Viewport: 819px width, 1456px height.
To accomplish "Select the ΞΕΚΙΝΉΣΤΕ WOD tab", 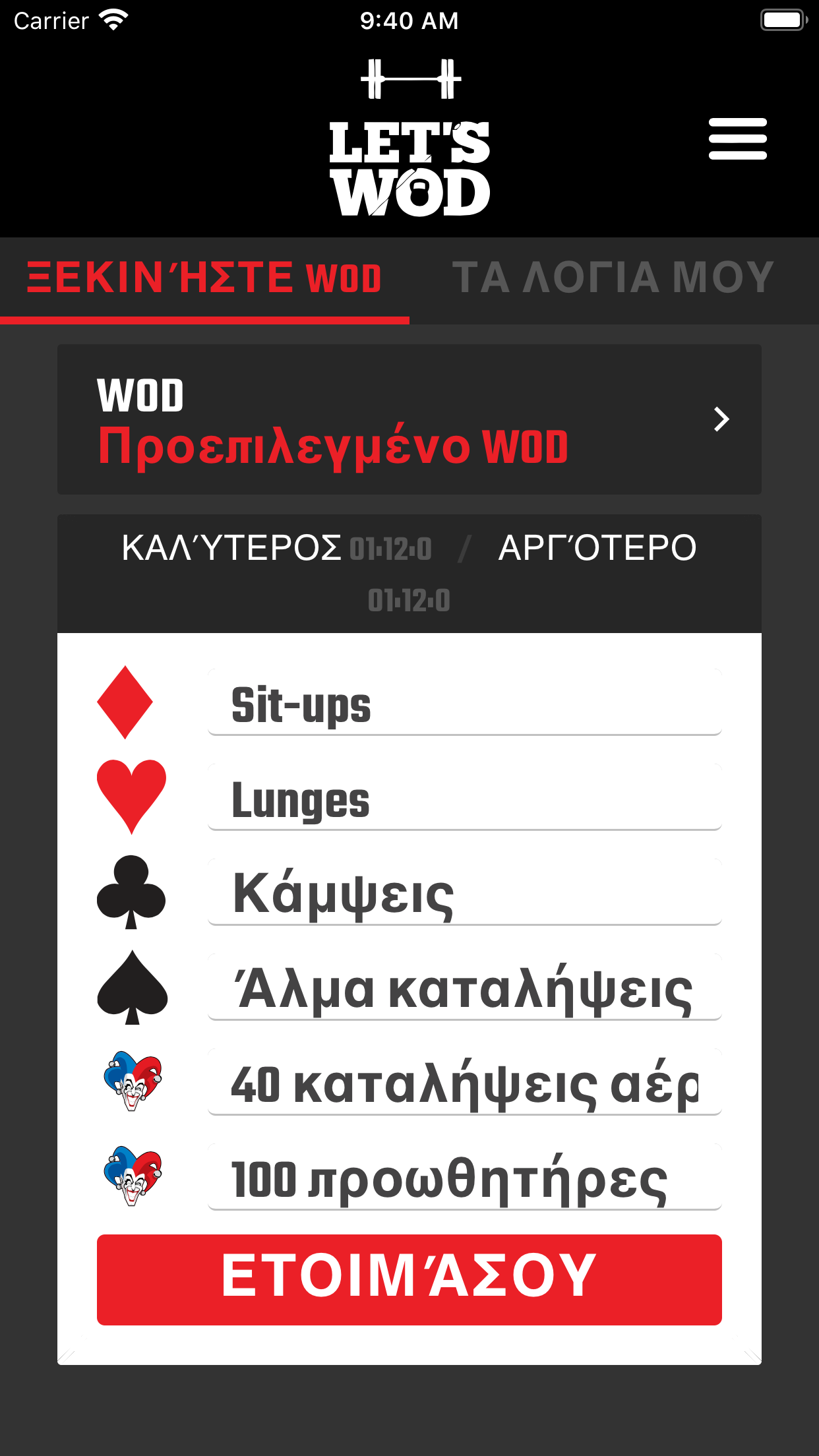I will 204,278.
